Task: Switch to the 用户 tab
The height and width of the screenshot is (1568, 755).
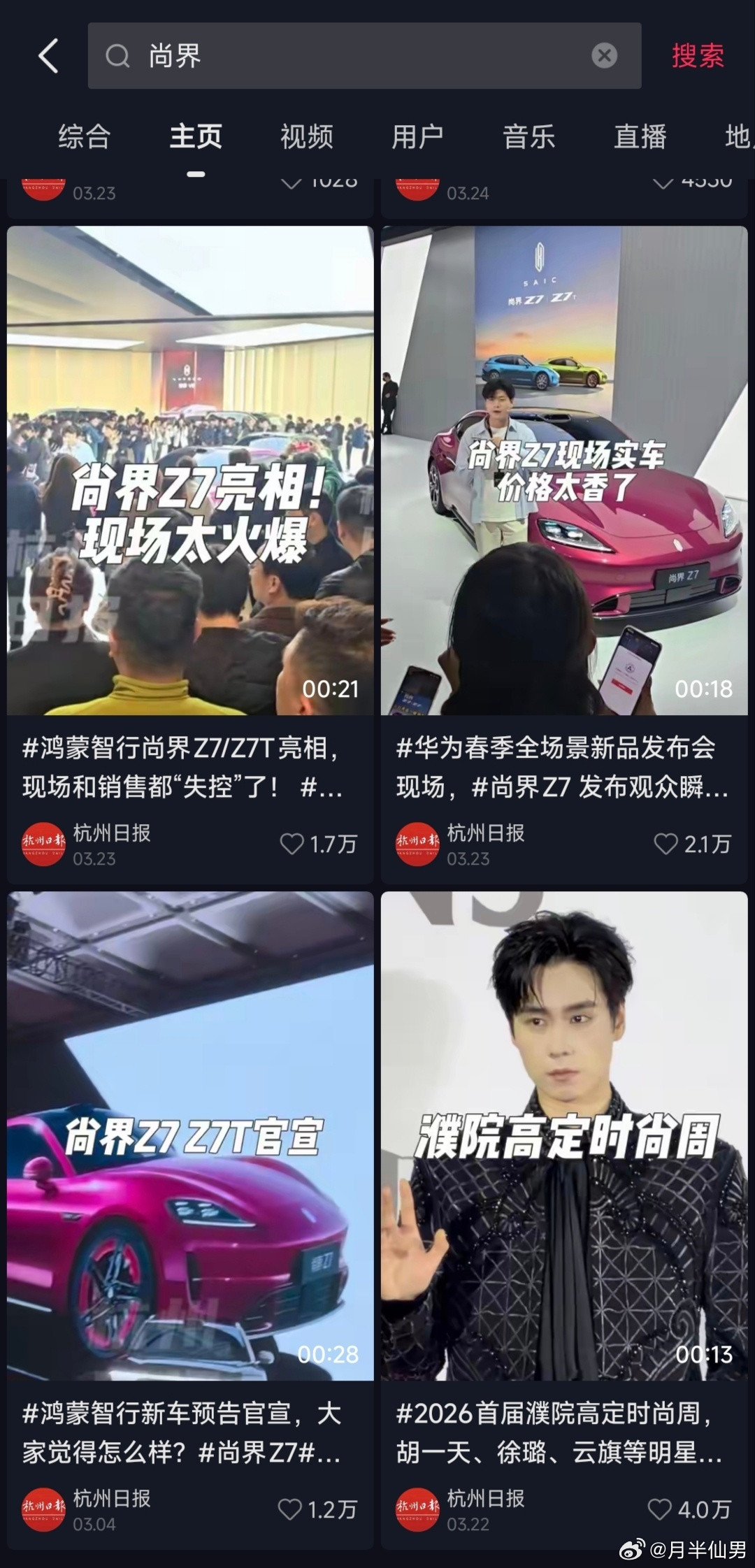Action: point(417,137)
